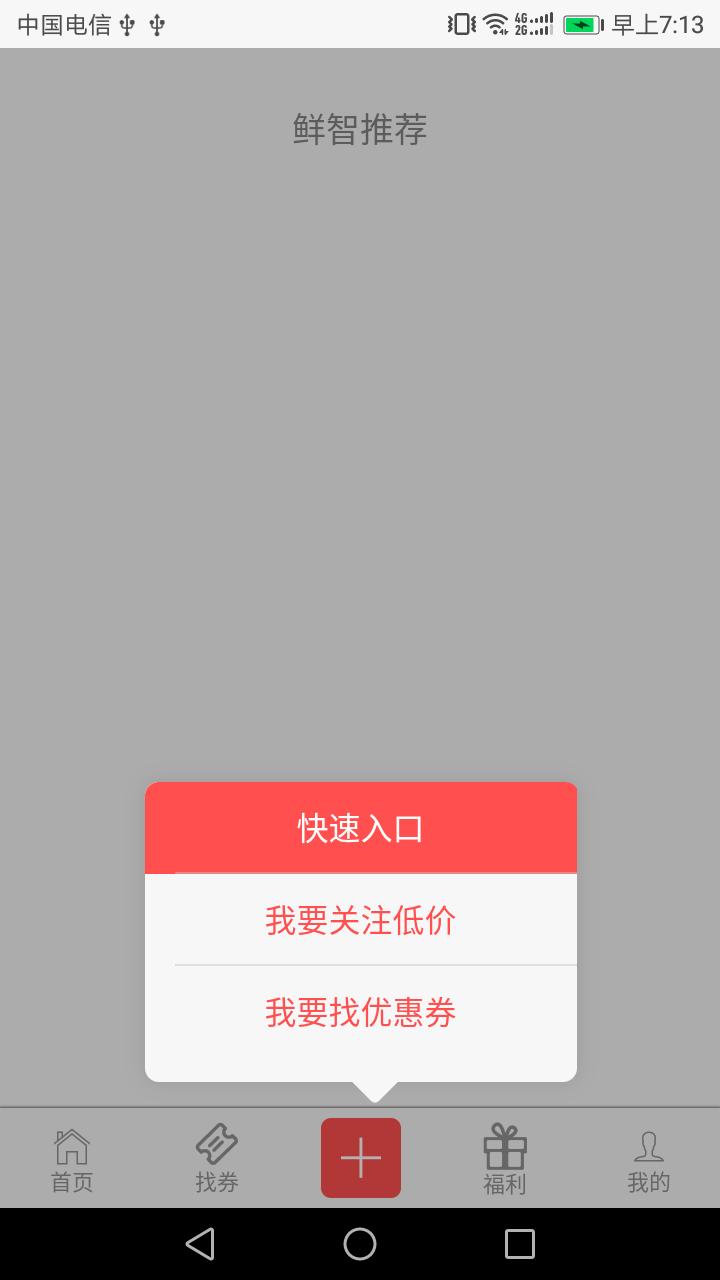Open the 找券 tab
The height and width of the screenshot is (1280, 720).
(217, 1160)
